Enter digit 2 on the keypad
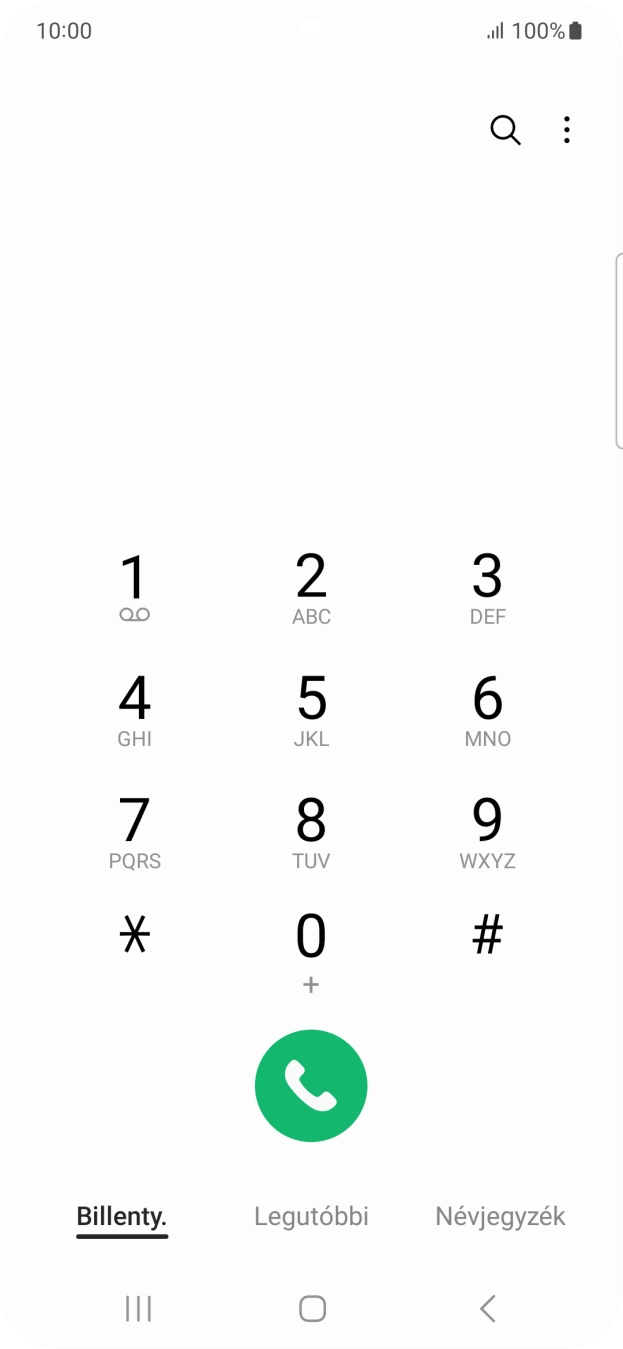 (x=311, y=589)
